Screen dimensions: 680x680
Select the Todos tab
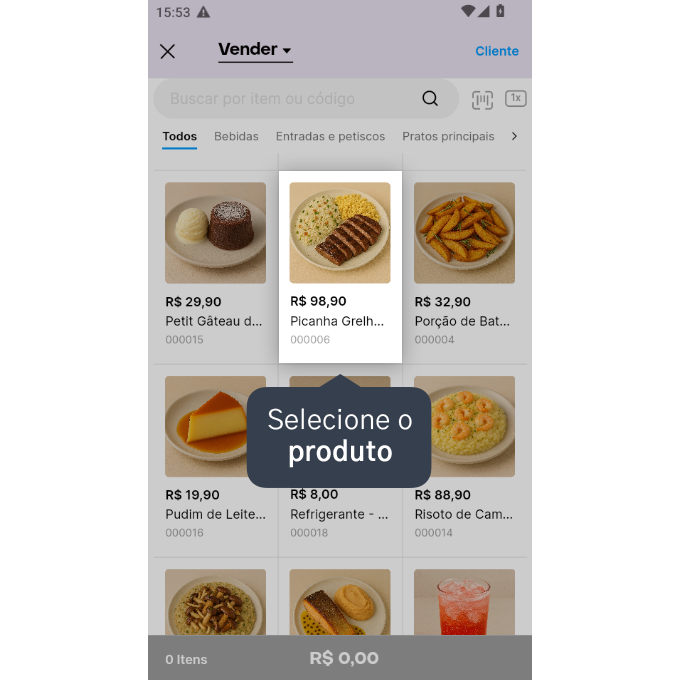[180, 136]
